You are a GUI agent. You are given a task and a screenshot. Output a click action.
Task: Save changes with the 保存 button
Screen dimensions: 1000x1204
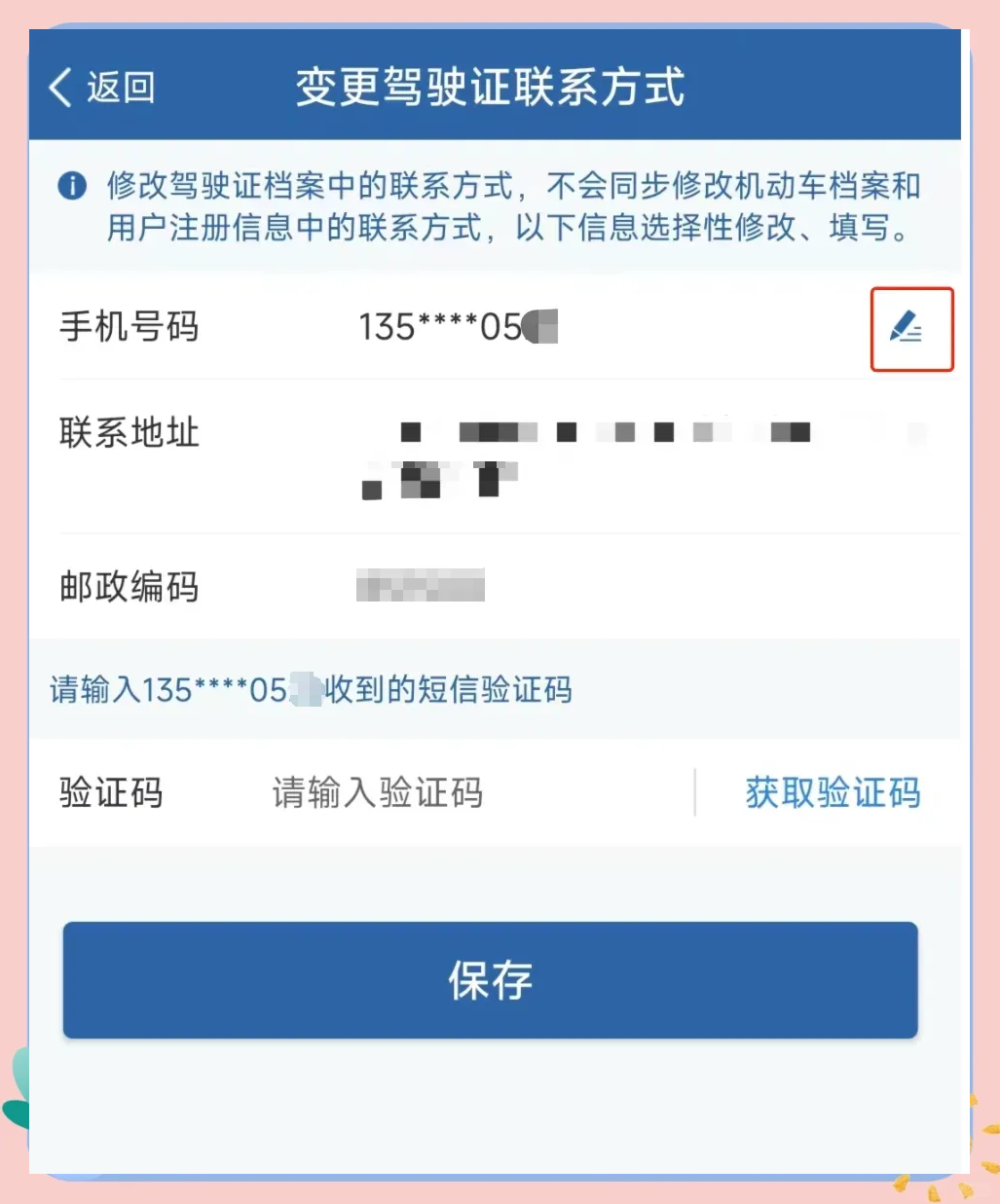click(x=491, y=980)
